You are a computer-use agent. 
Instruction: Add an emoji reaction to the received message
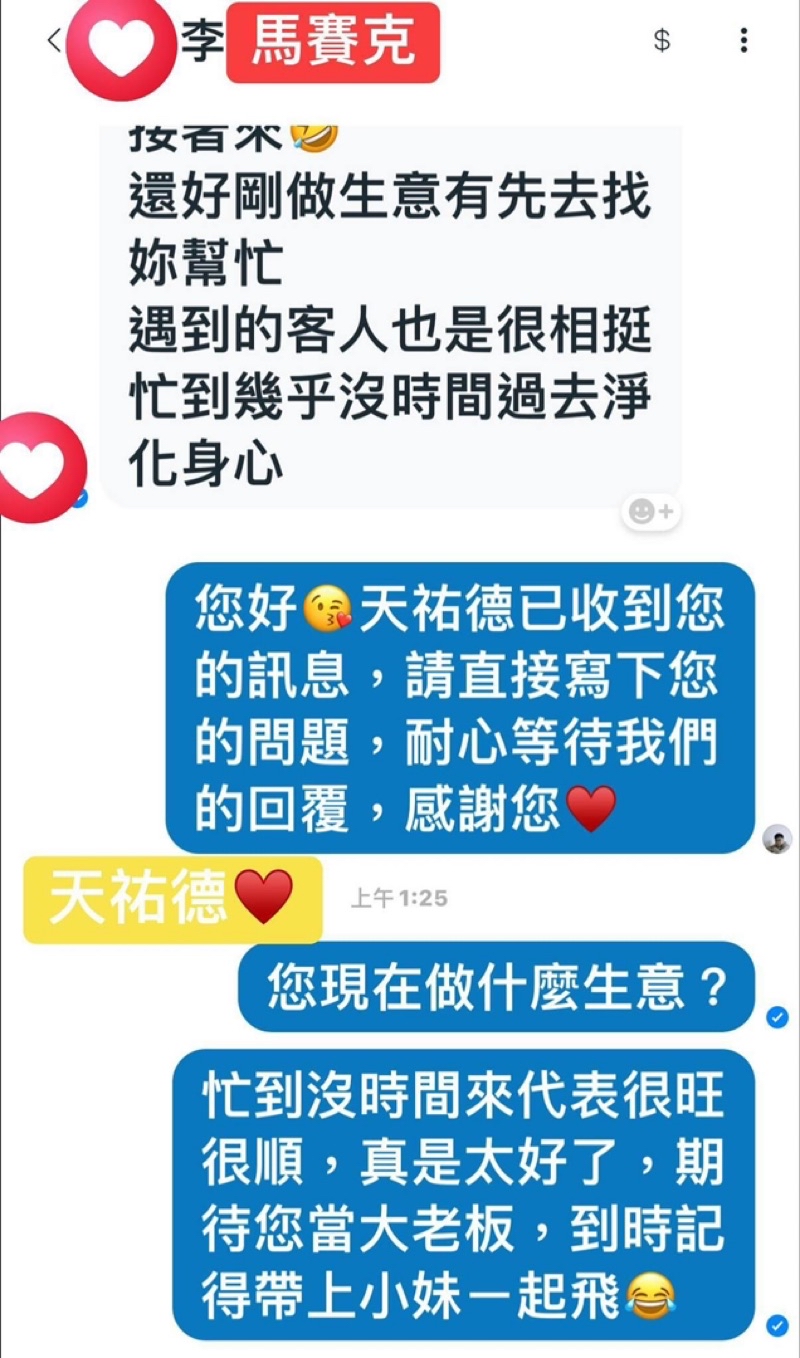[x=650, y=512]
